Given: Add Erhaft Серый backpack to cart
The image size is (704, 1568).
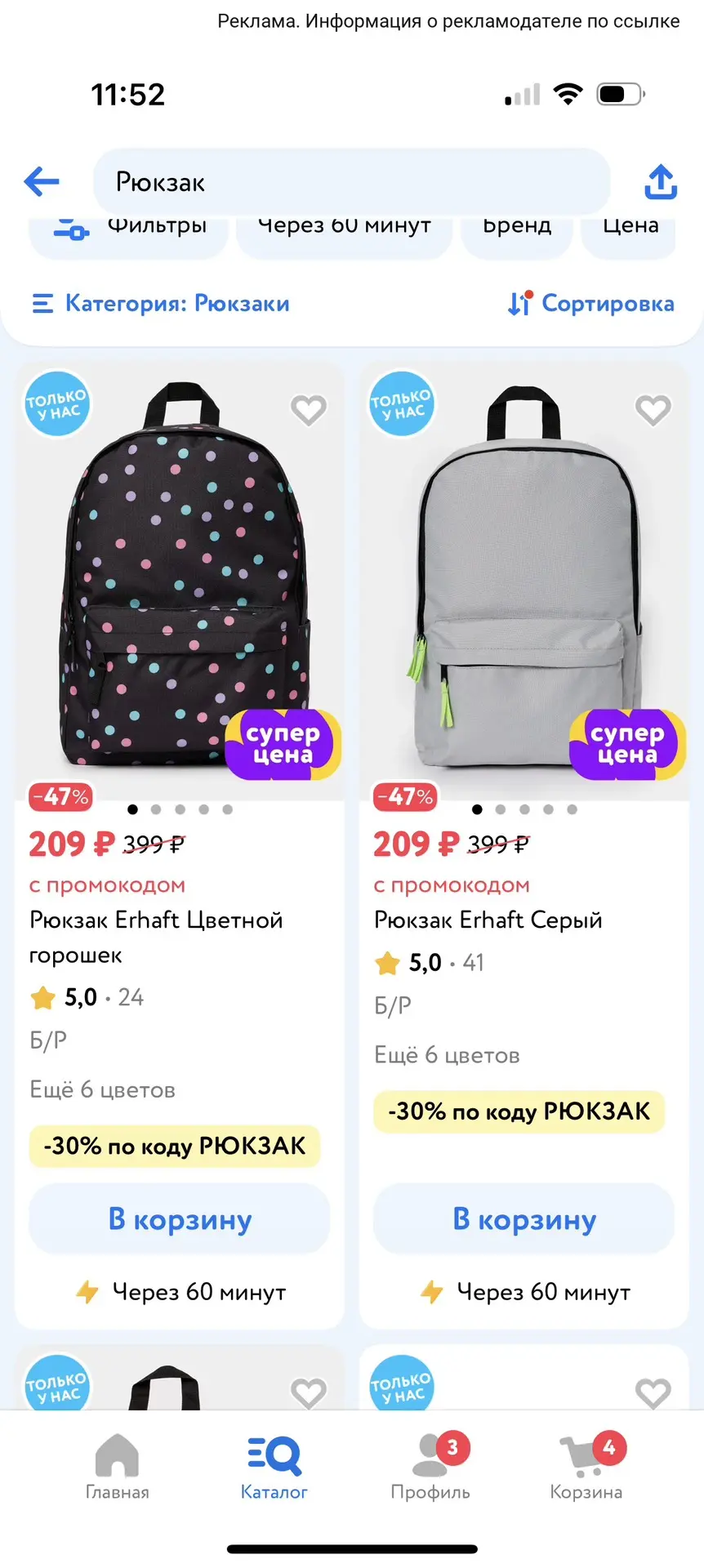Looking at the screenshot, I should (524, 1218).
